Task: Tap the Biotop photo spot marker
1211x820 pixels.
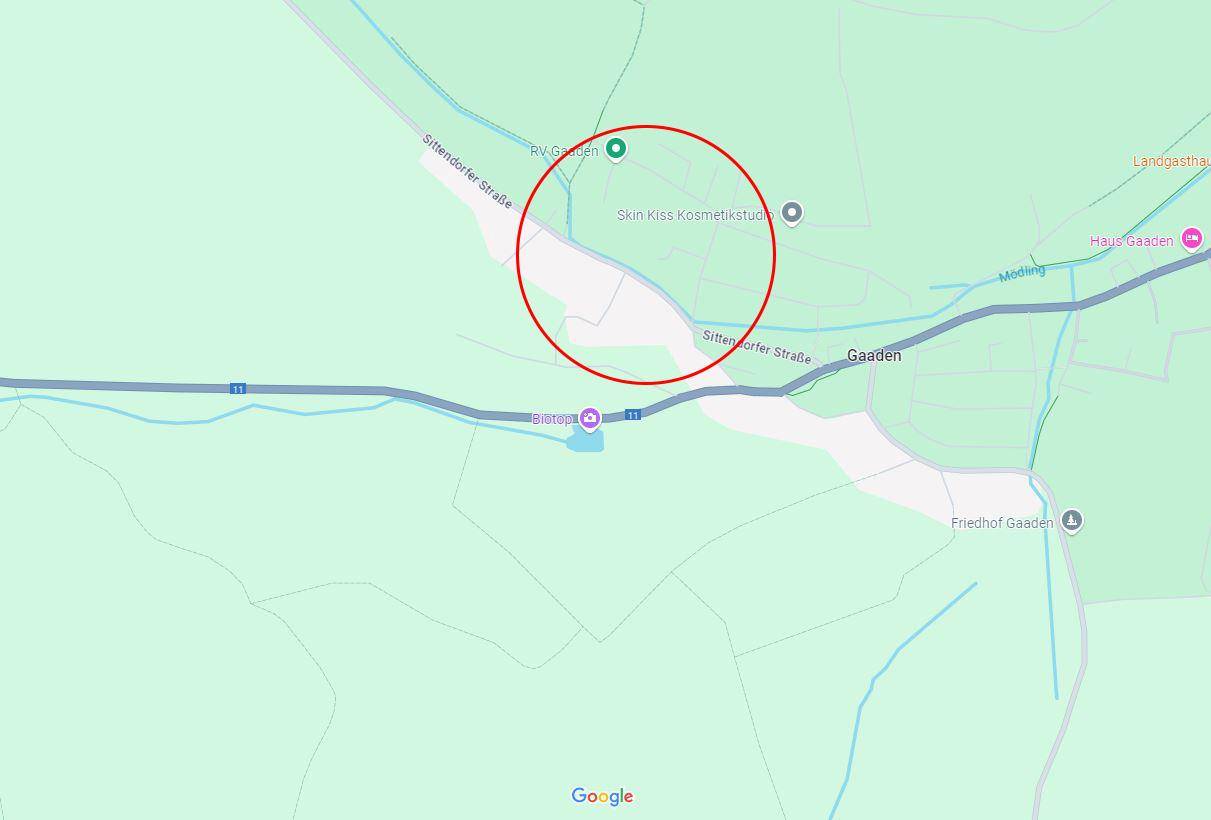Action: tap(590, 418)
